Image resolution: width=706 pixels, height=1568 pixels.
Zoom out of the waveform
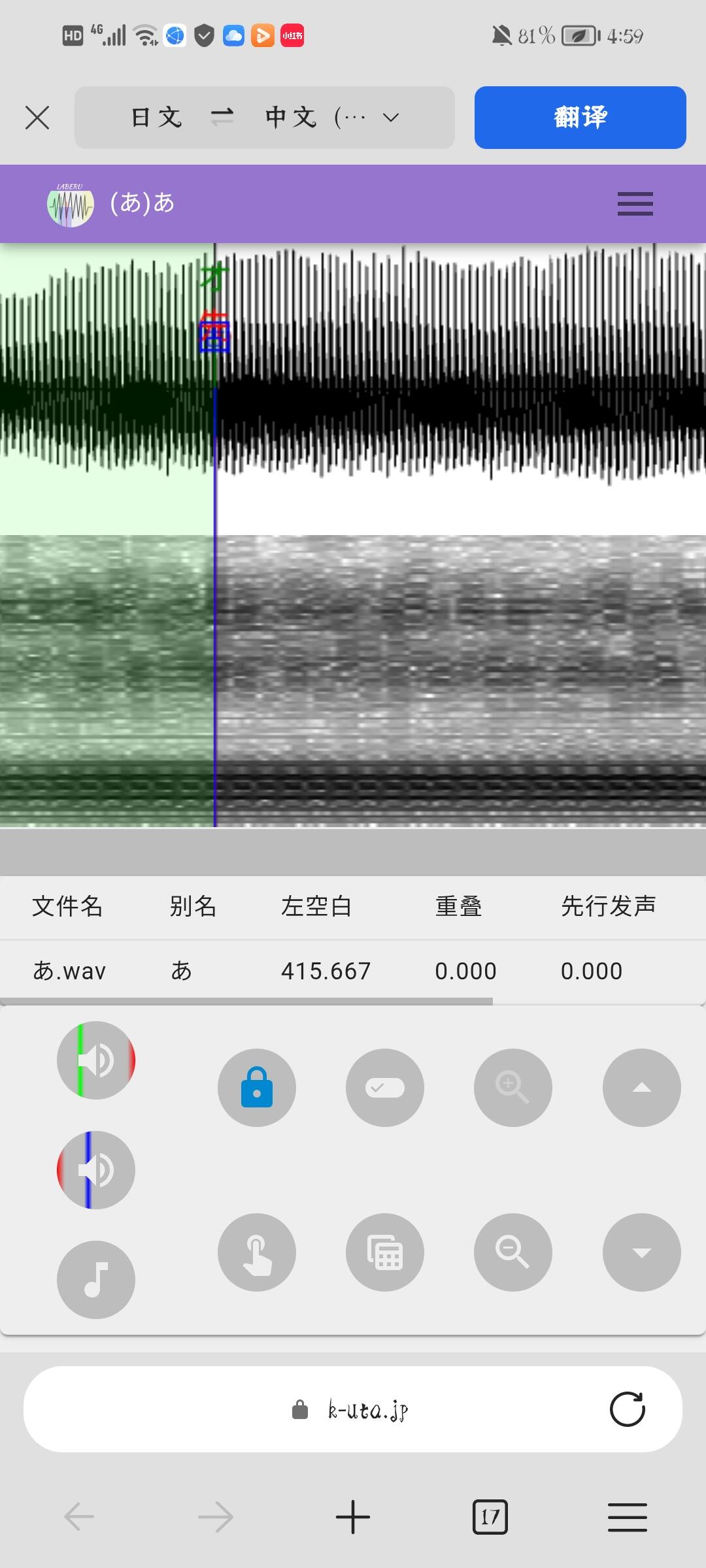pos(513,1252)
